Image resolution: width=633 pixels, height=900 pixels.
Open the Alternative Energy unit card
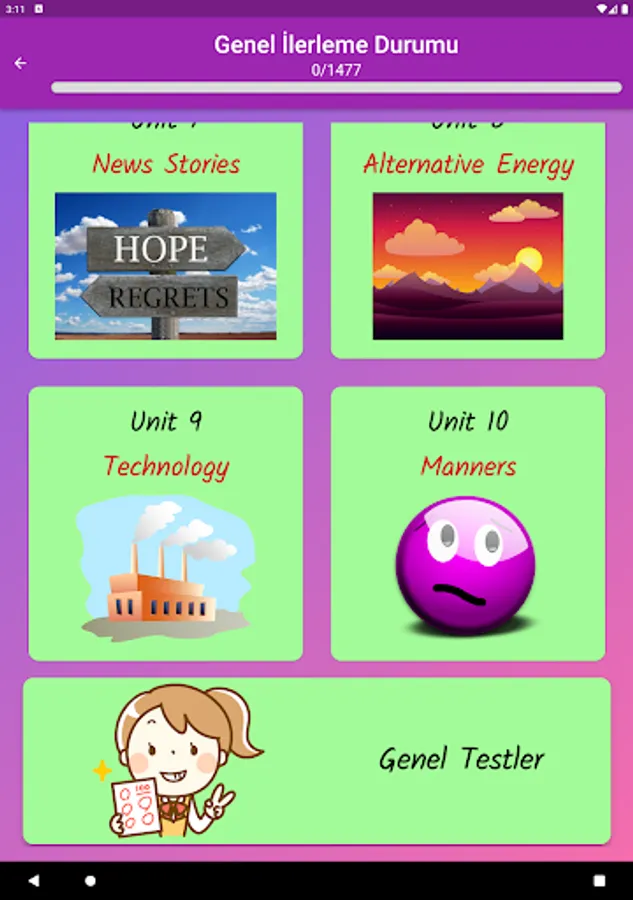tap(468, 240)
